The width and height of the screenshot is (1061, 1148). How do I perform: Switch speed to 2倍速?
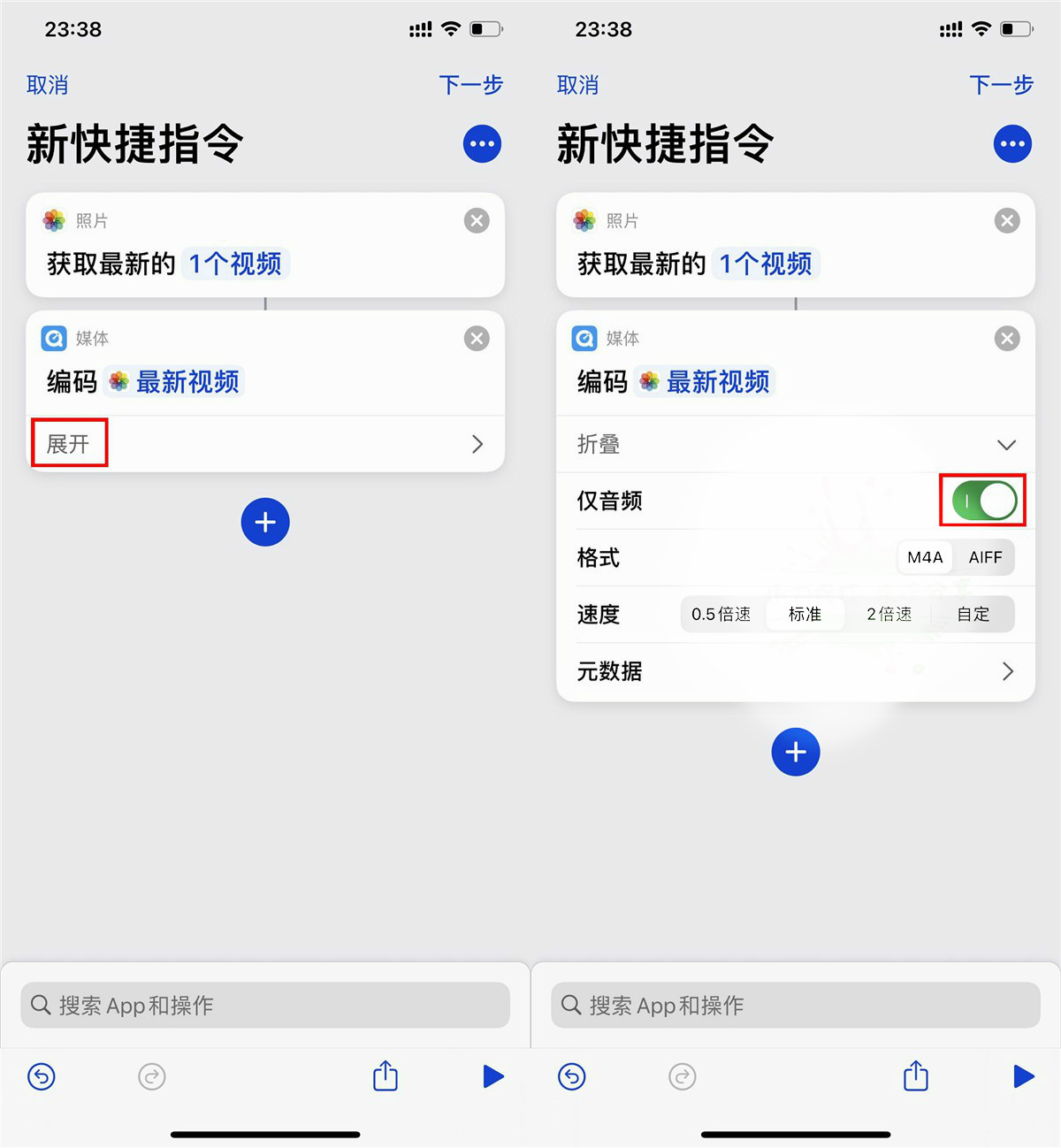pyautogui.click(x=889, y=614)
